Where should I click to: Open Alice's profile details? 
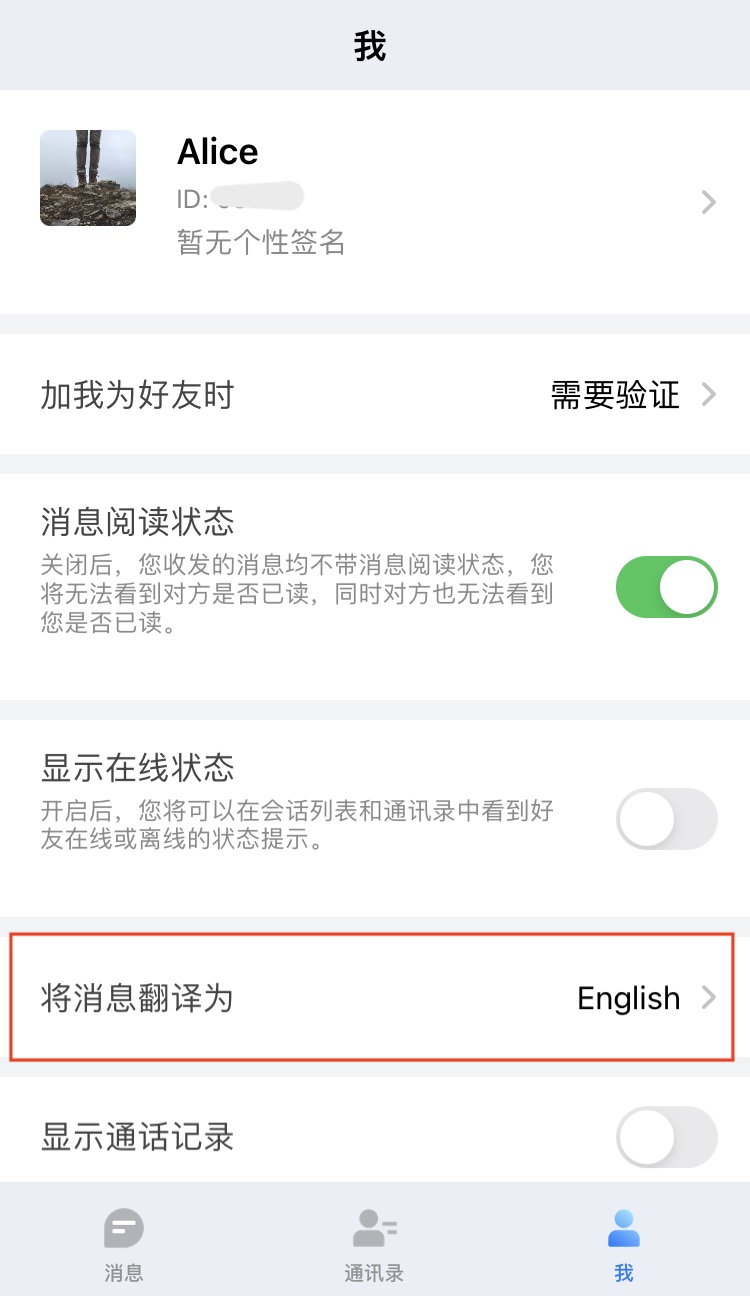pyautogui.click(x=375, y=202)
